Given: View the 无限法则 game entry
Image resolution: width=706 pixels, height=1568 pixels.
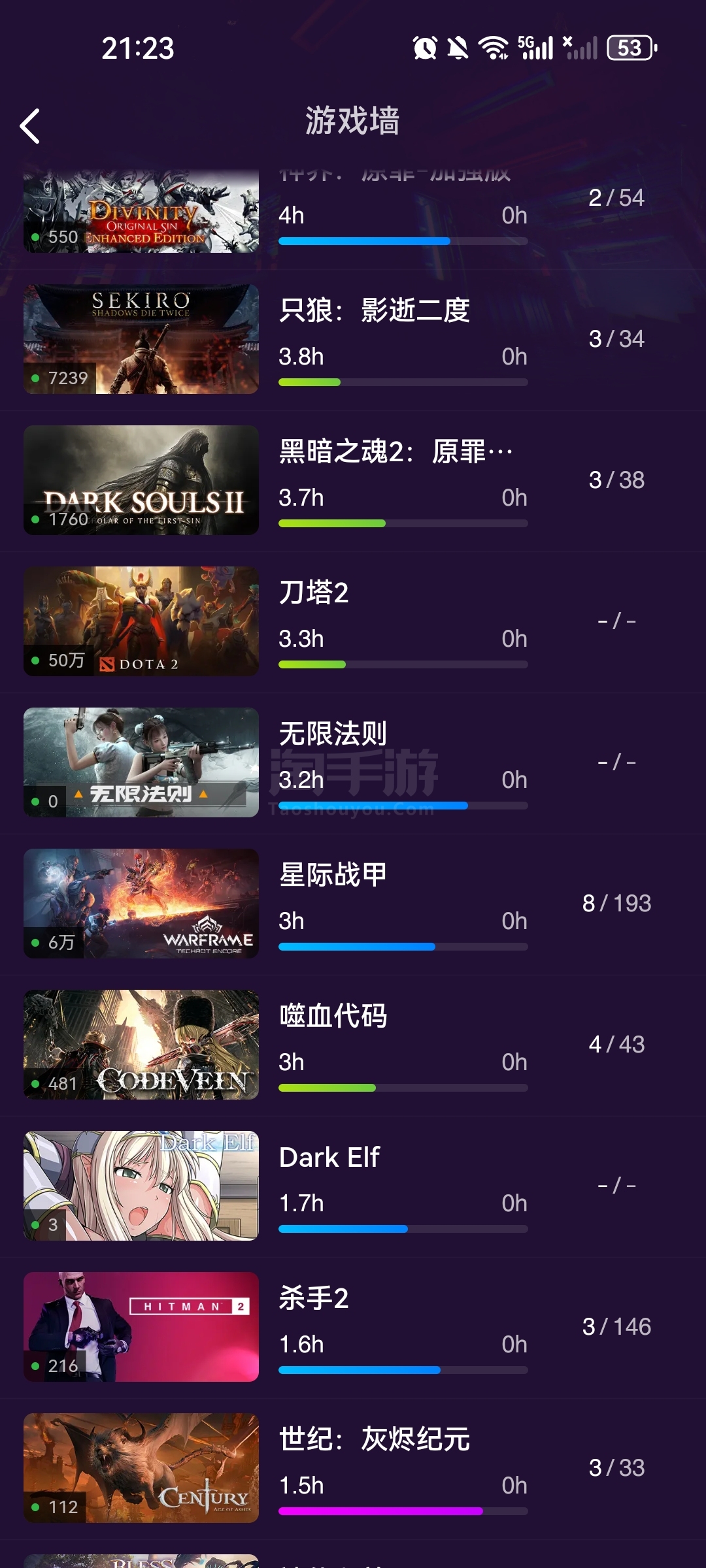Looking at the screenshot, I should tap(353, 763).
